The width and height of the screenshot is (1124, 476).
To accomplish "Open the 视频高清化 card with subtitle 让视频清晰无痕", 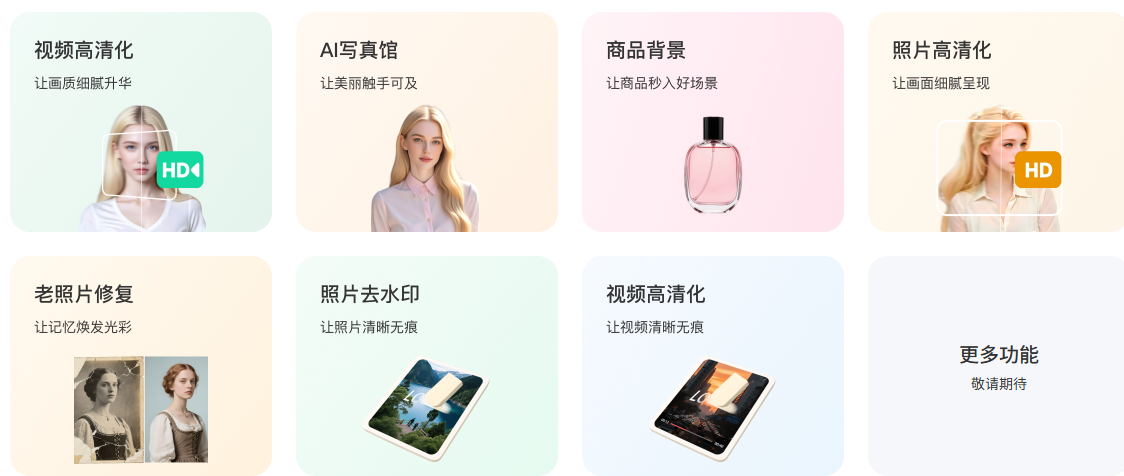I will click(x=713, y=366).
